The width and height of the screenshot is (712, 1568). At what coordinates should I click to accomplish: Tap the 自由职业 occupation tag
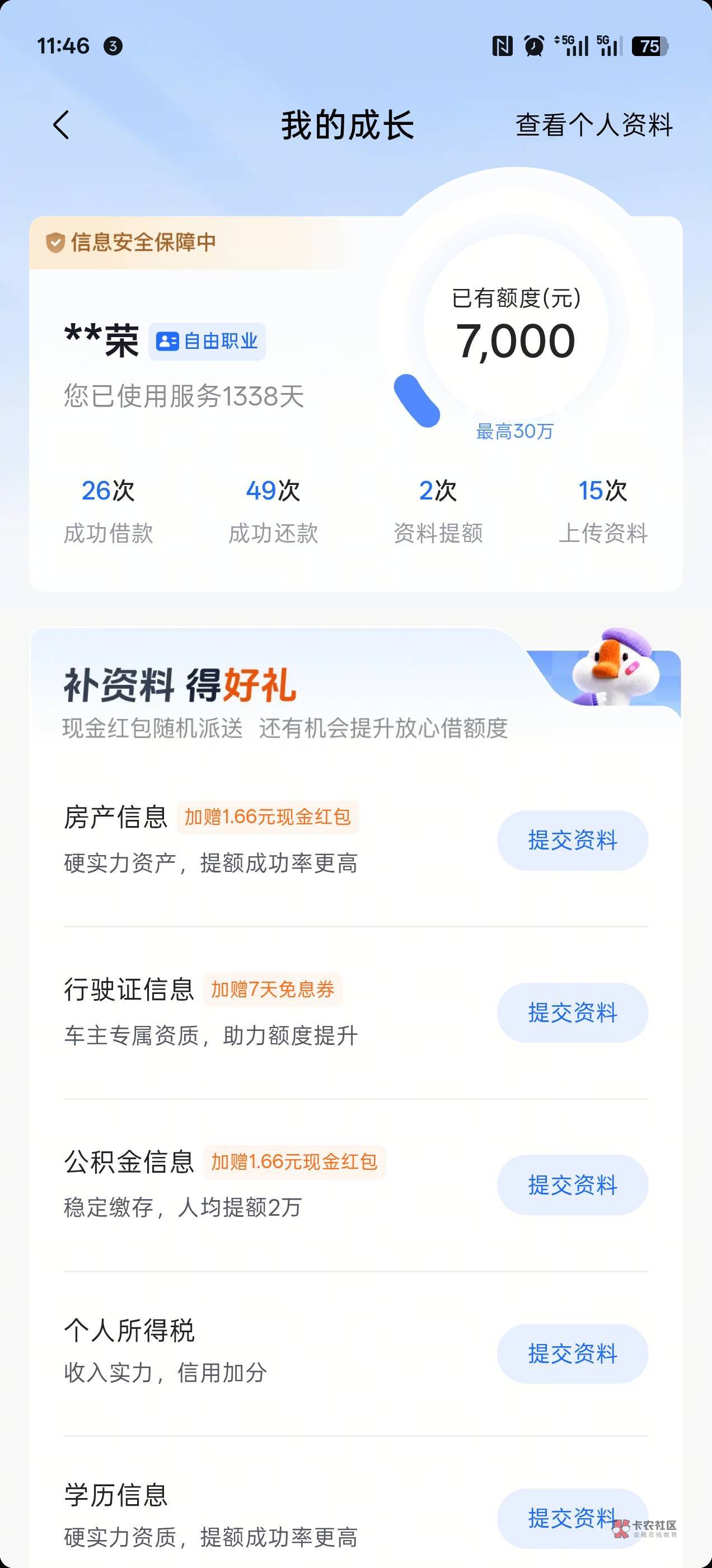click(x=207, y=342)
